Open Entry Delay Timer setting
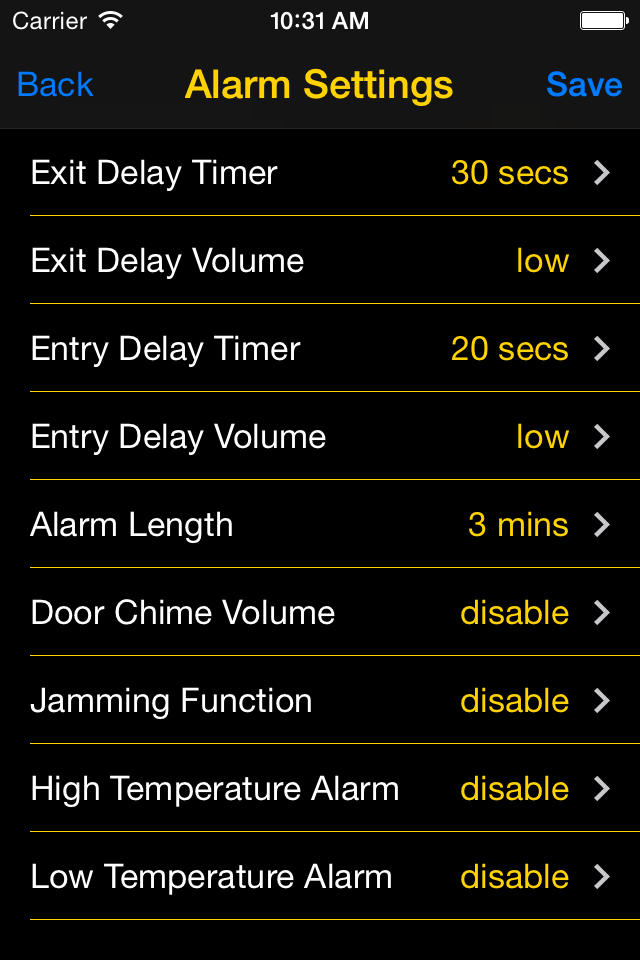This screenshot has height=960, width=640. coord(320,349)
